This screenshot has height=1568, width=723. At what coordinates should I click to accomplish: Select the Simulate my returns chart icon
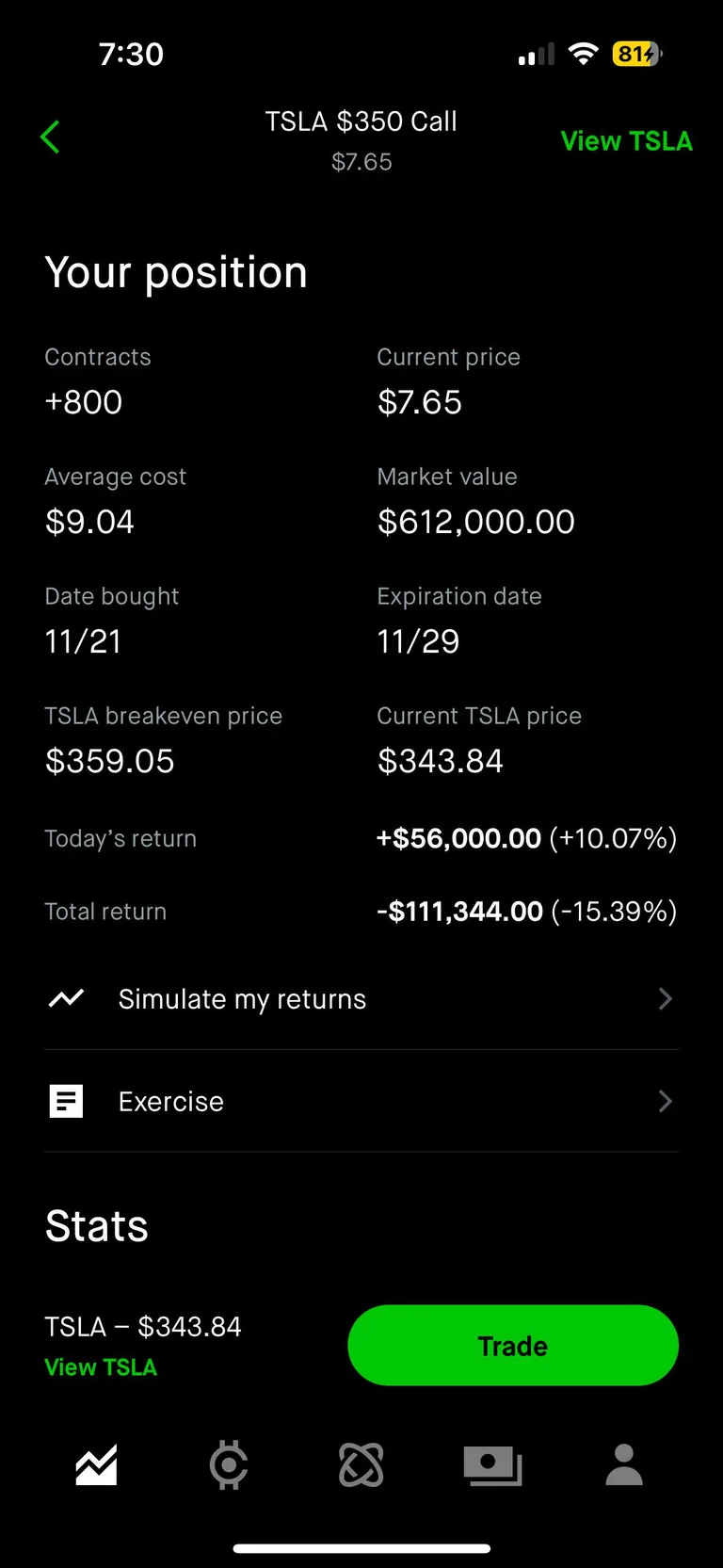point(65,998)
